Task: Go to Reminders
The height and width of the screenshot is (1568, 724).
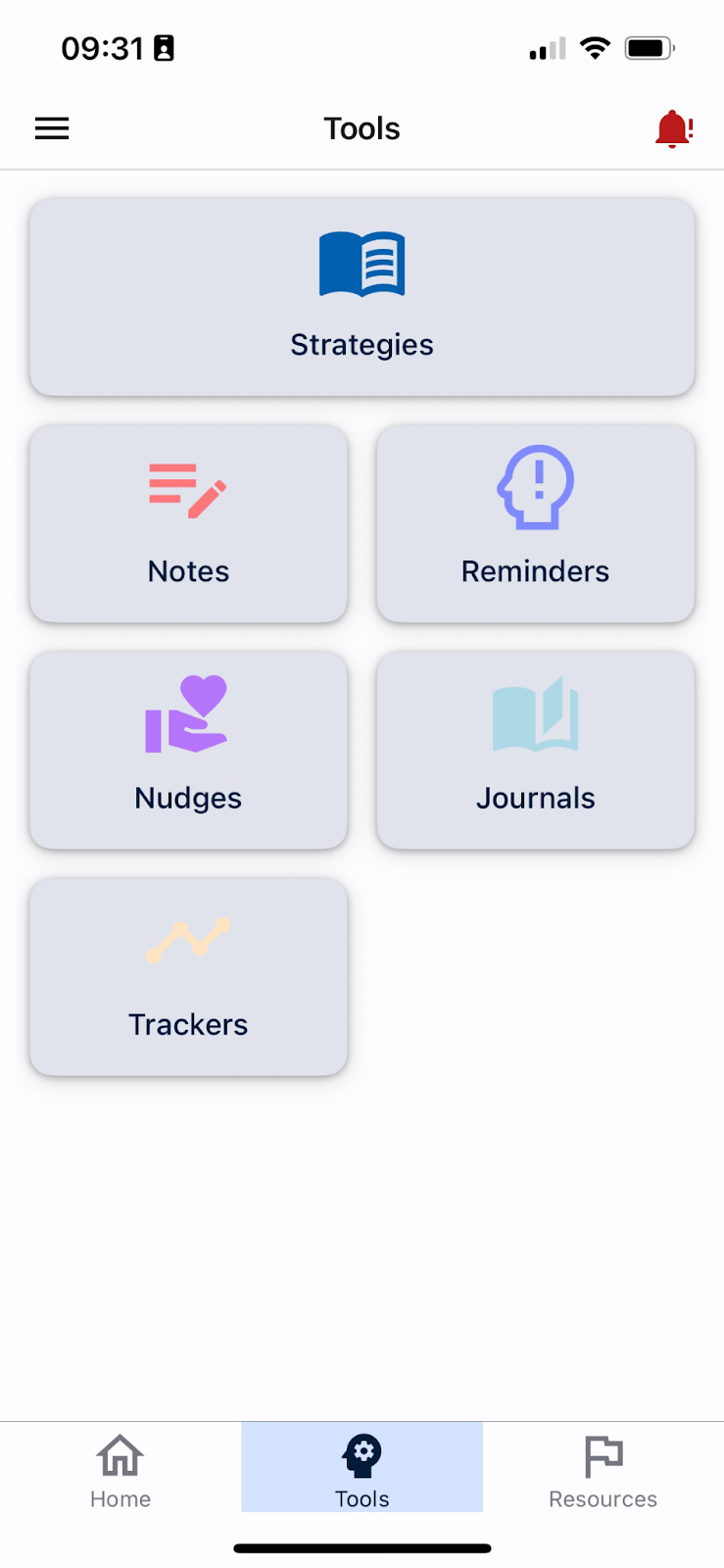Action: [x=536, y=524]
